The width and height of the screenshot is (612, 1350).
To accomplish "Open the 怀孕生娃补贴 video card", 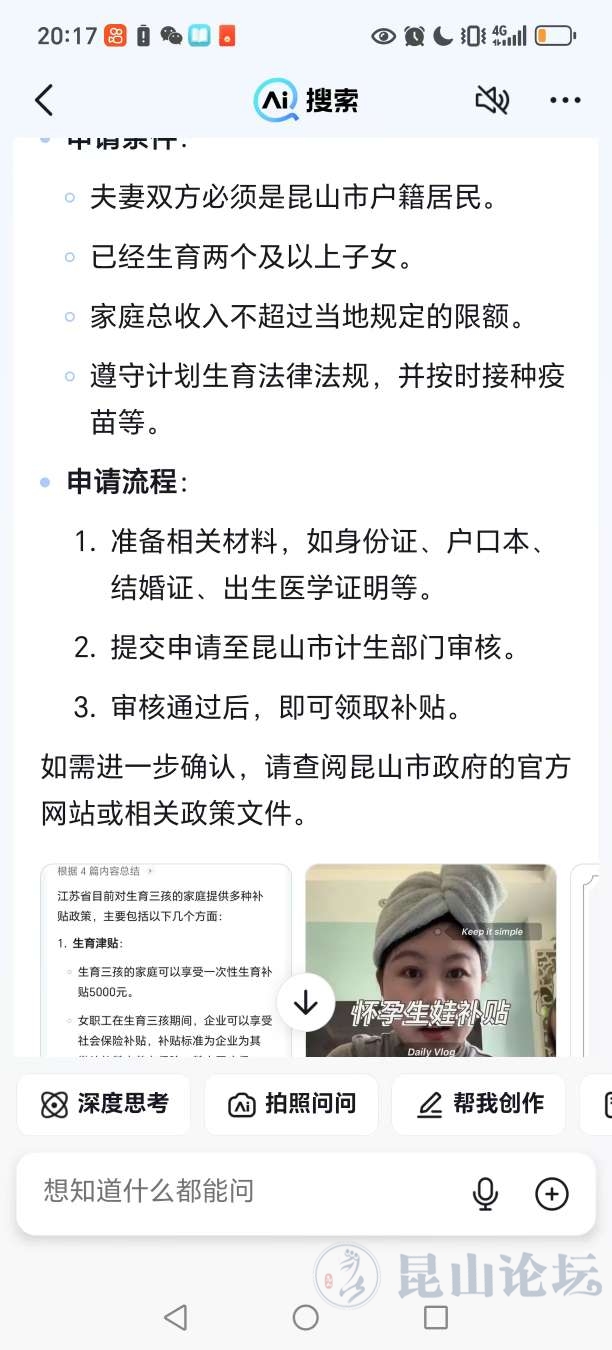I will coord(430,958).
